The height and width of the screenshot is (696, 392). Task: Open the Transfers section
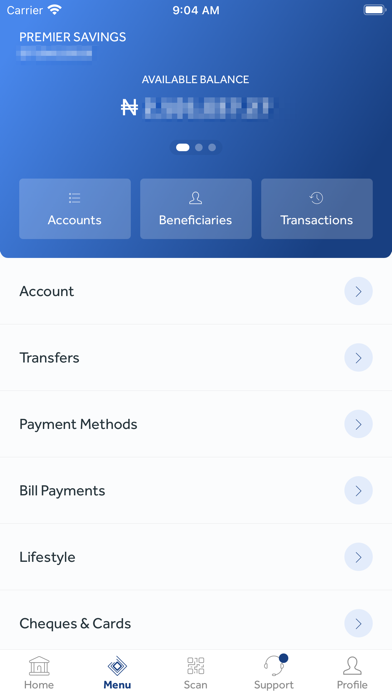click(x=196, y=358)
